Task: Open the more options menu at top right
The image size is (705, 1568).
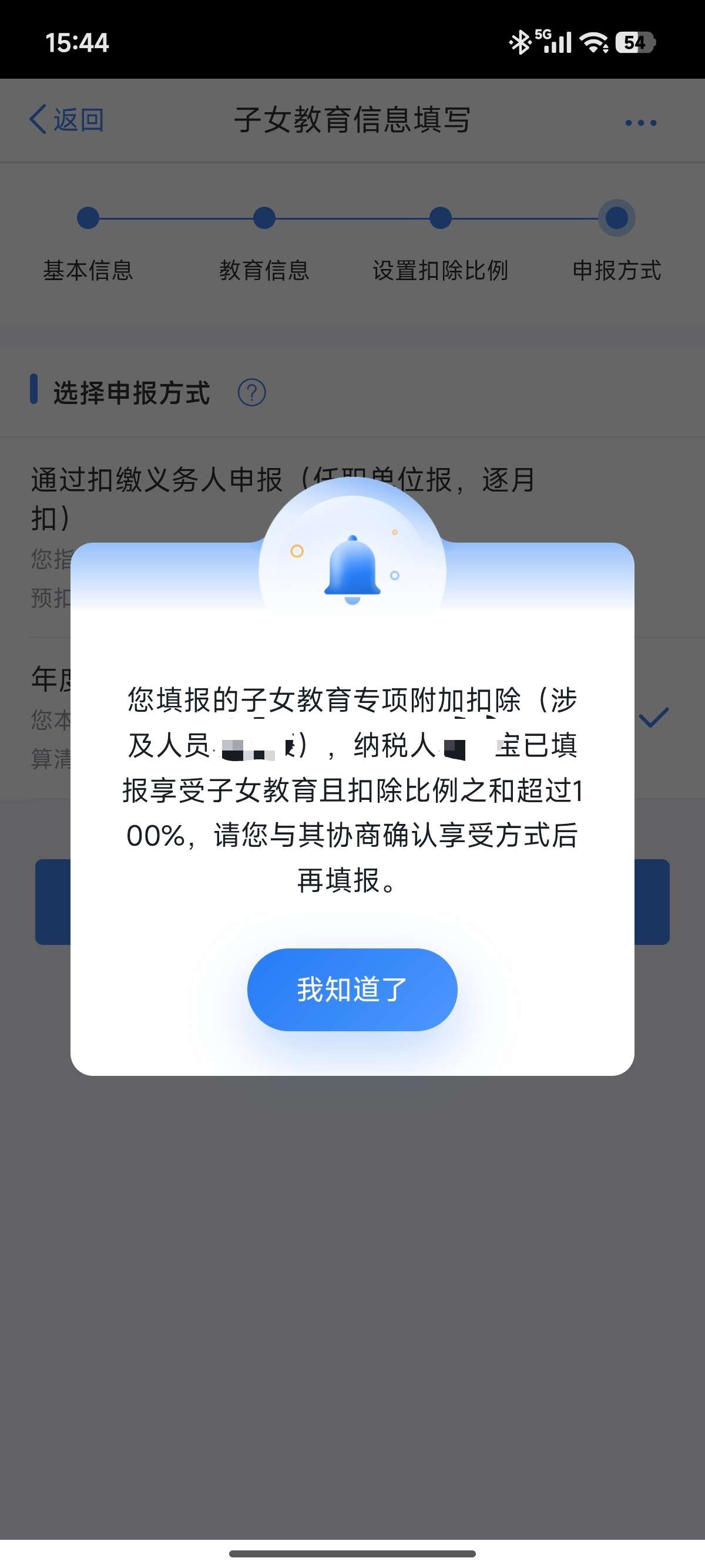Action: click(640, 122)
